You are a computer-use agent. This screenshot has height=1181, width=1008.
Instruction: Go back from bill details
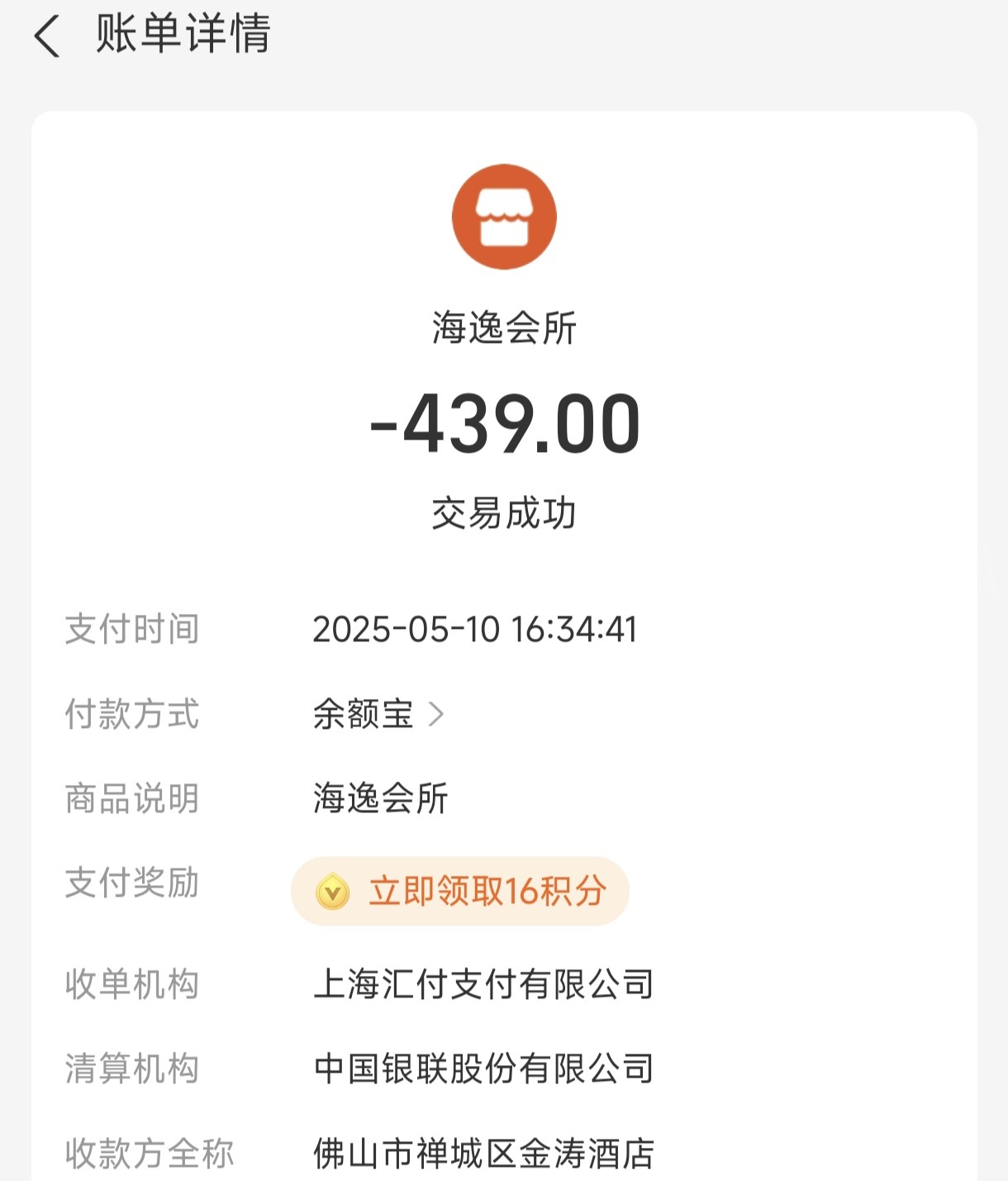coord(47,36)
